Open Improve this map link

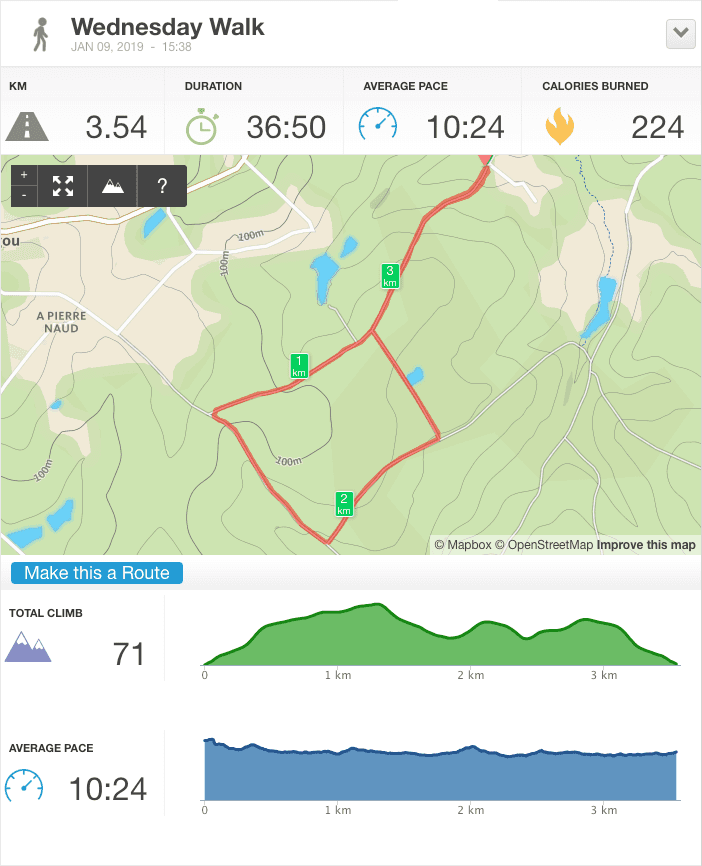(646, 545)
